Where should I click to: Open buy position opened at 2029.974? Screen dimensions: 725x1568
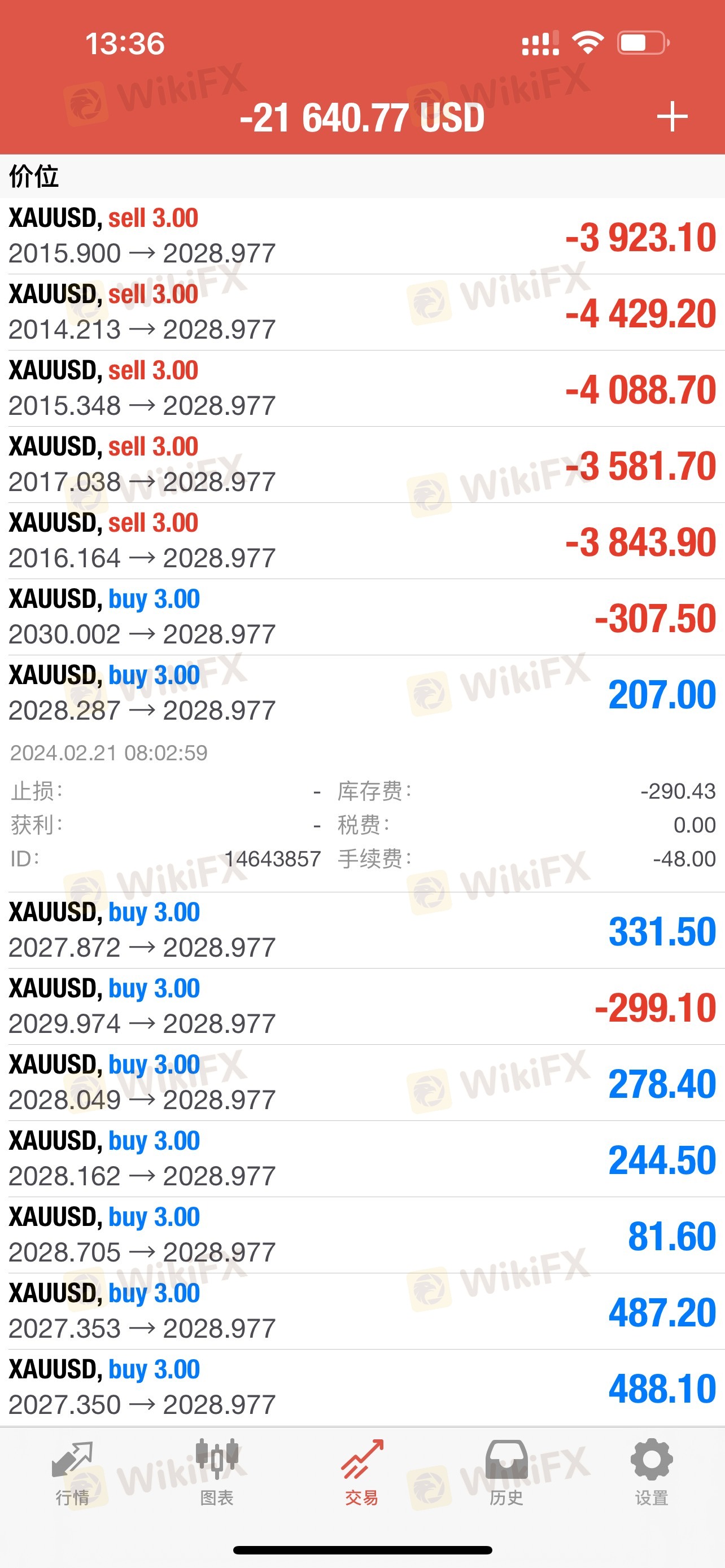tap(362, 1006)
